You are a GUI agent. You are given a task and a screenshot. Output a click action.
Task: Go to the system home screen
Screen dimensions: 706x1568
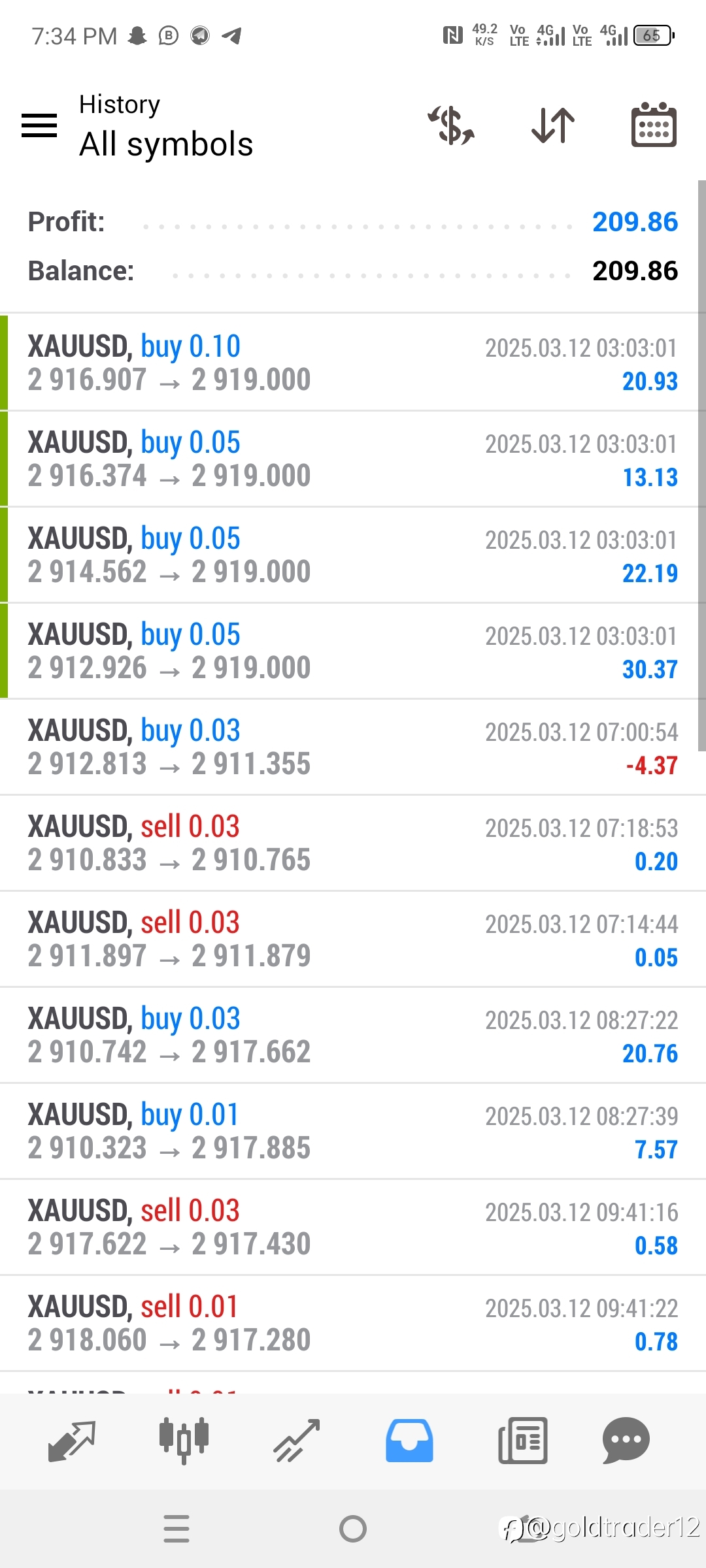[x=353, y=1529]
